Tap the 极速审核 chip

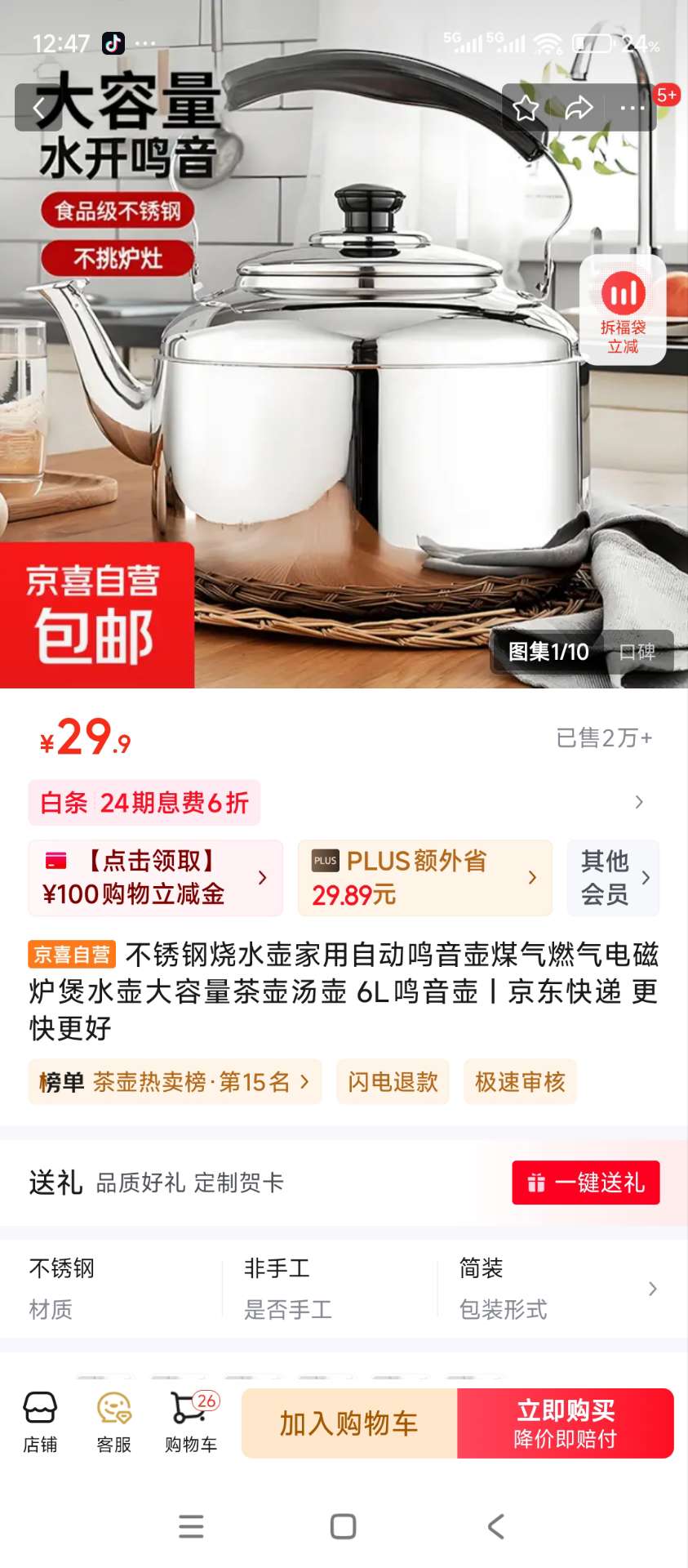(x=520, y=1082)
